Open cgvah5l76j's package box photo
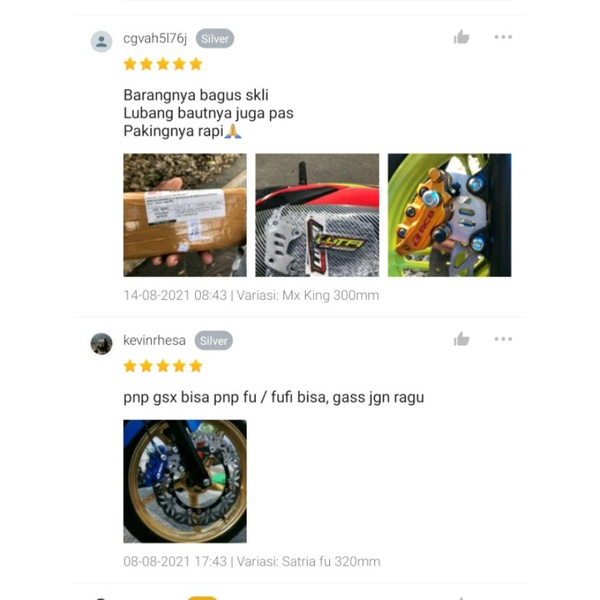This screenshot has height=600, width=600. pyautogui.click(x=185, y=215)
